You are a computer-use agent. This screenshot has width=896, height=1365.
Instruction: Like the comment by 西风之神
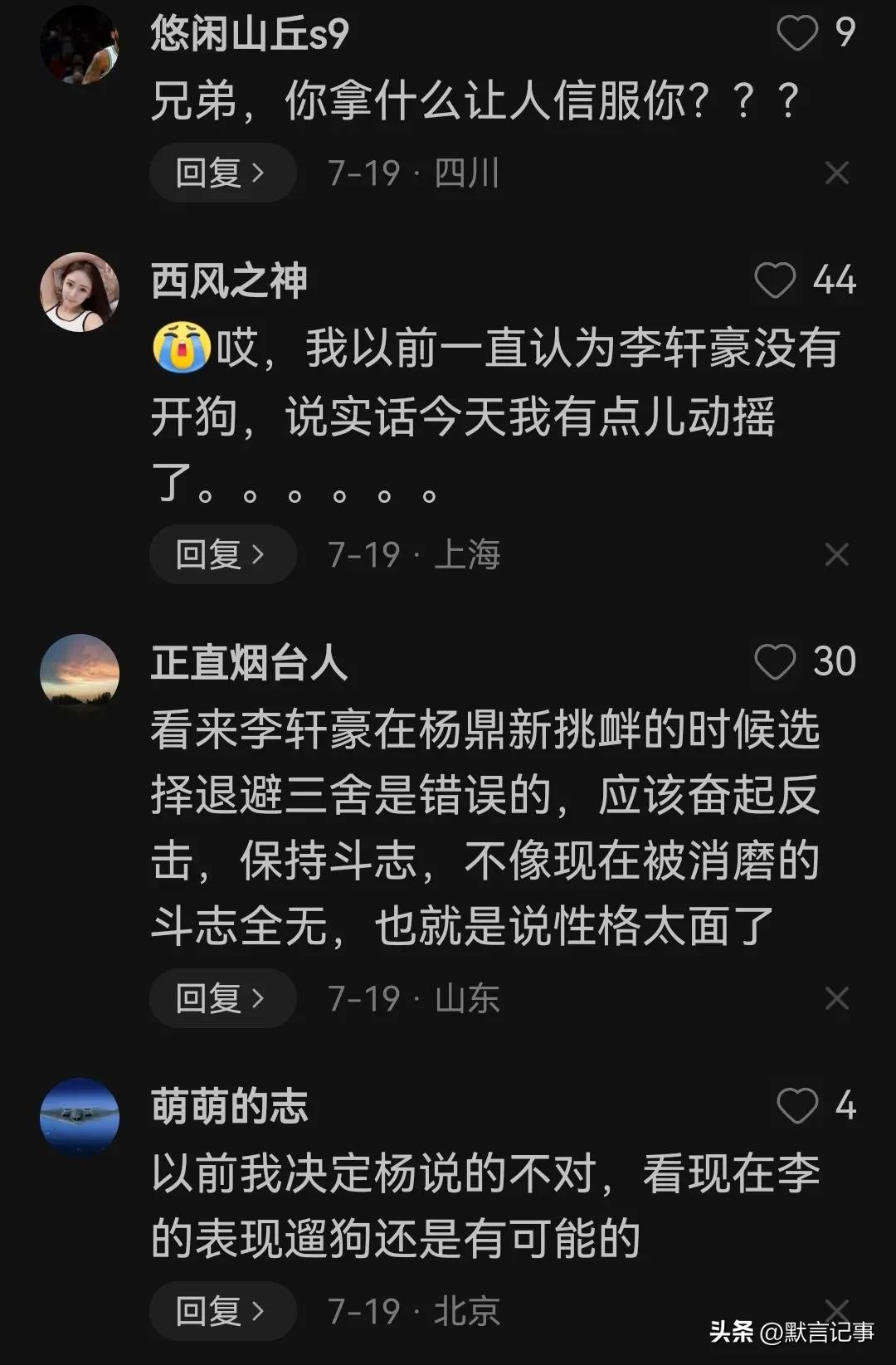(775, 280)
